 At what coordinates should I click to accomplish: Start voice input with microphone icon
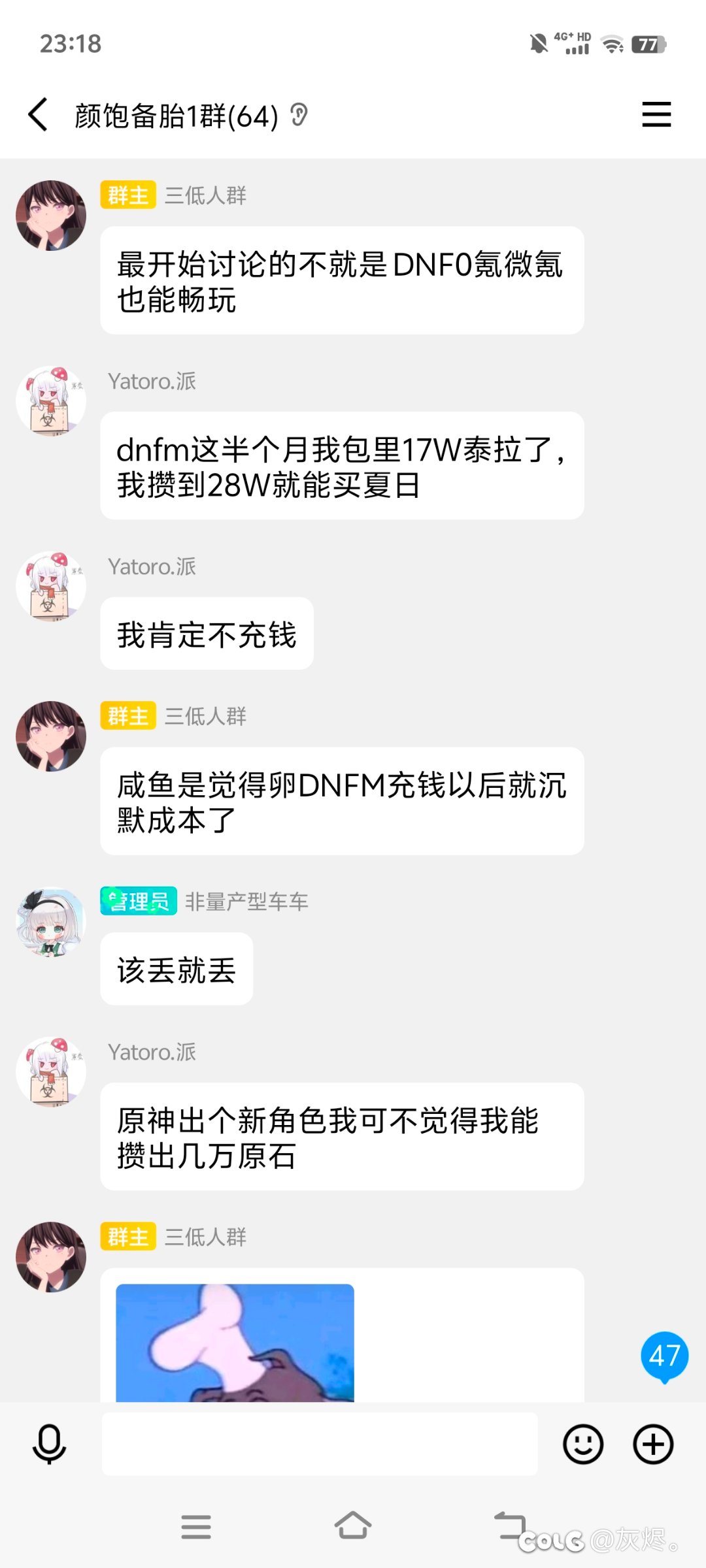click(x=50, y=1444)
